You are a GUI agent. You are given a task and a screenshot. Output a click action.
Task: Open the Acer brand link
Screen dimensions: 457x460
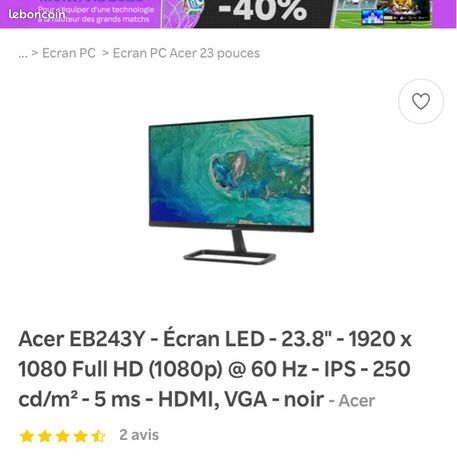[x=357, y=400]
